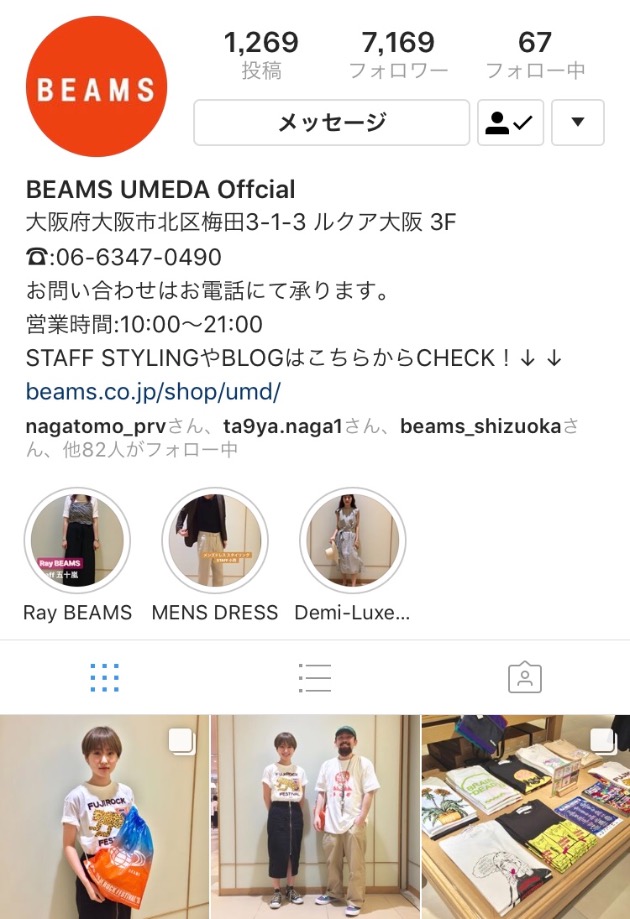
Task: Expand suggested accounts dropdown arrow
Action: 577,123
